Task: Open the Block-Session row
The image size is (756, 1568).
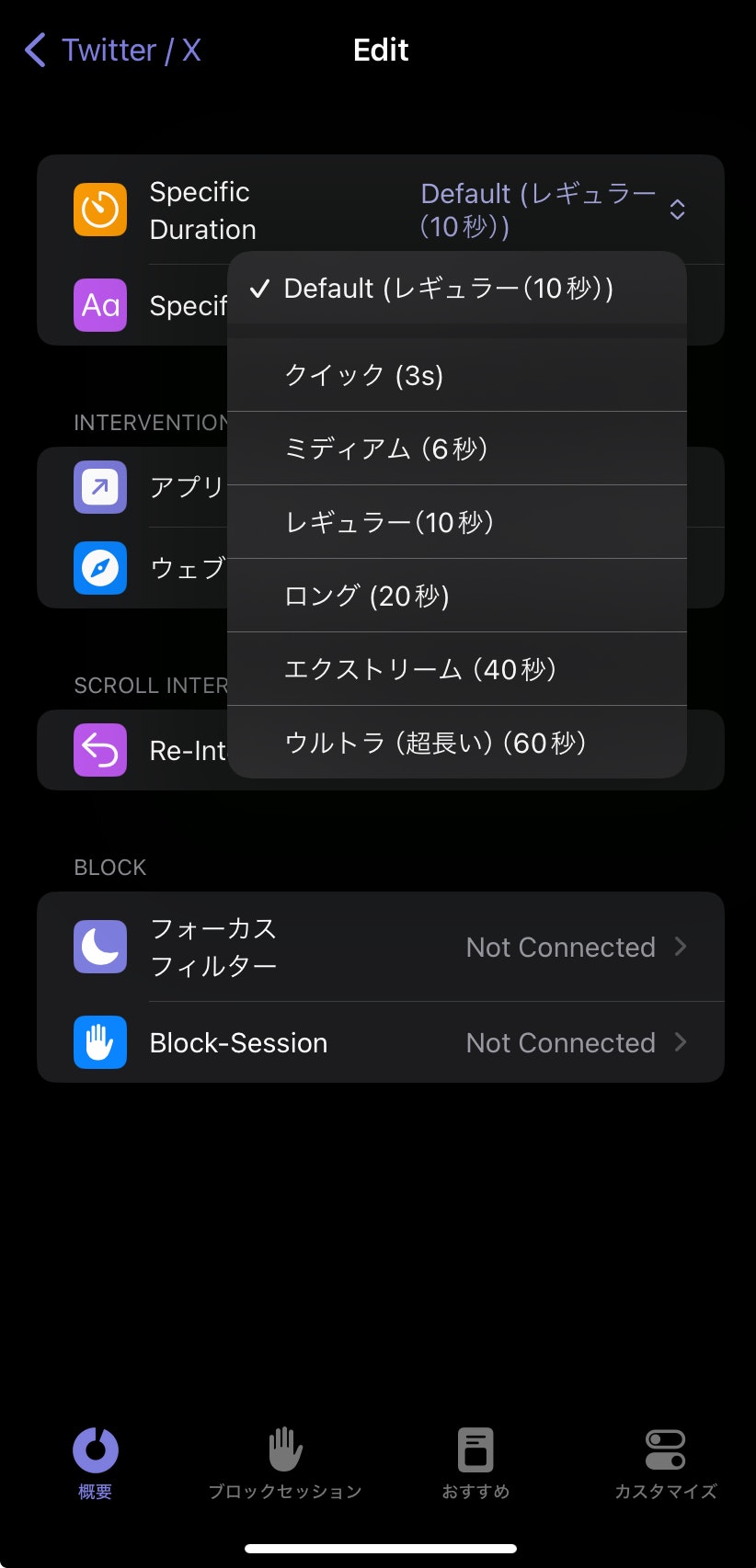Action: 380,1042
